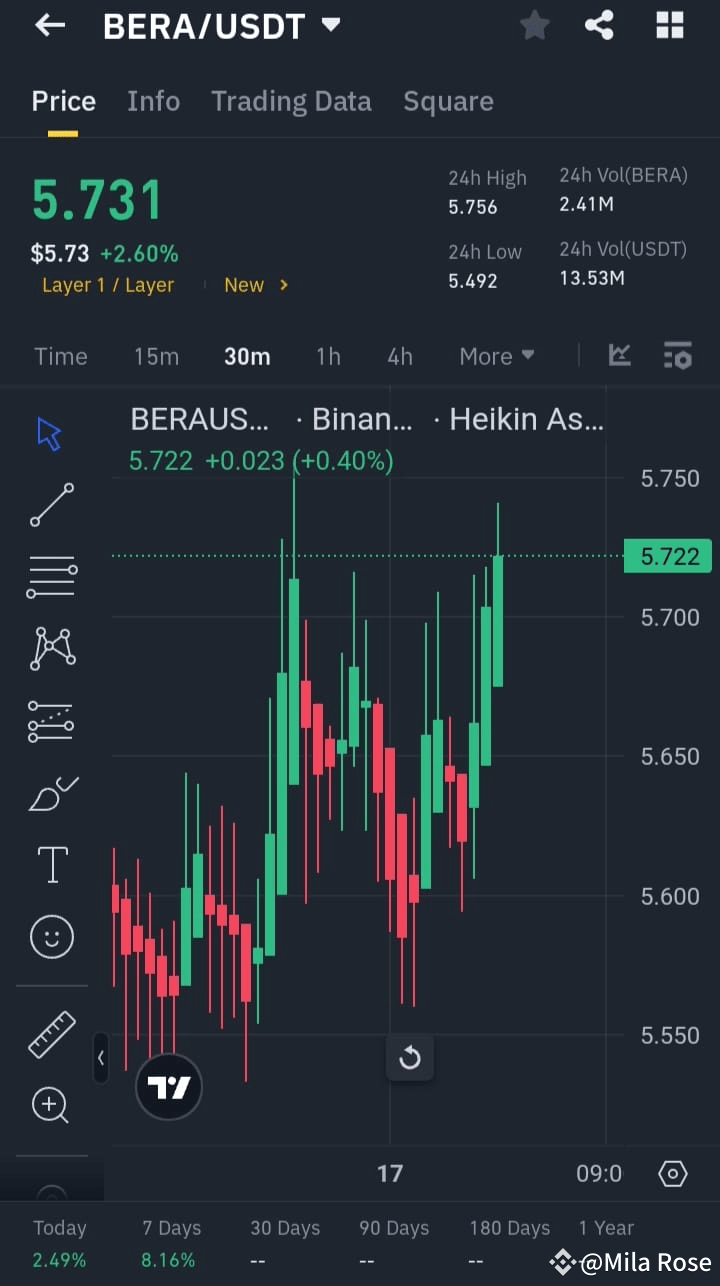Select the trend line drawing tool
Screen dimensions: 720x1286
pyautogui.click(x=50, y=505)
